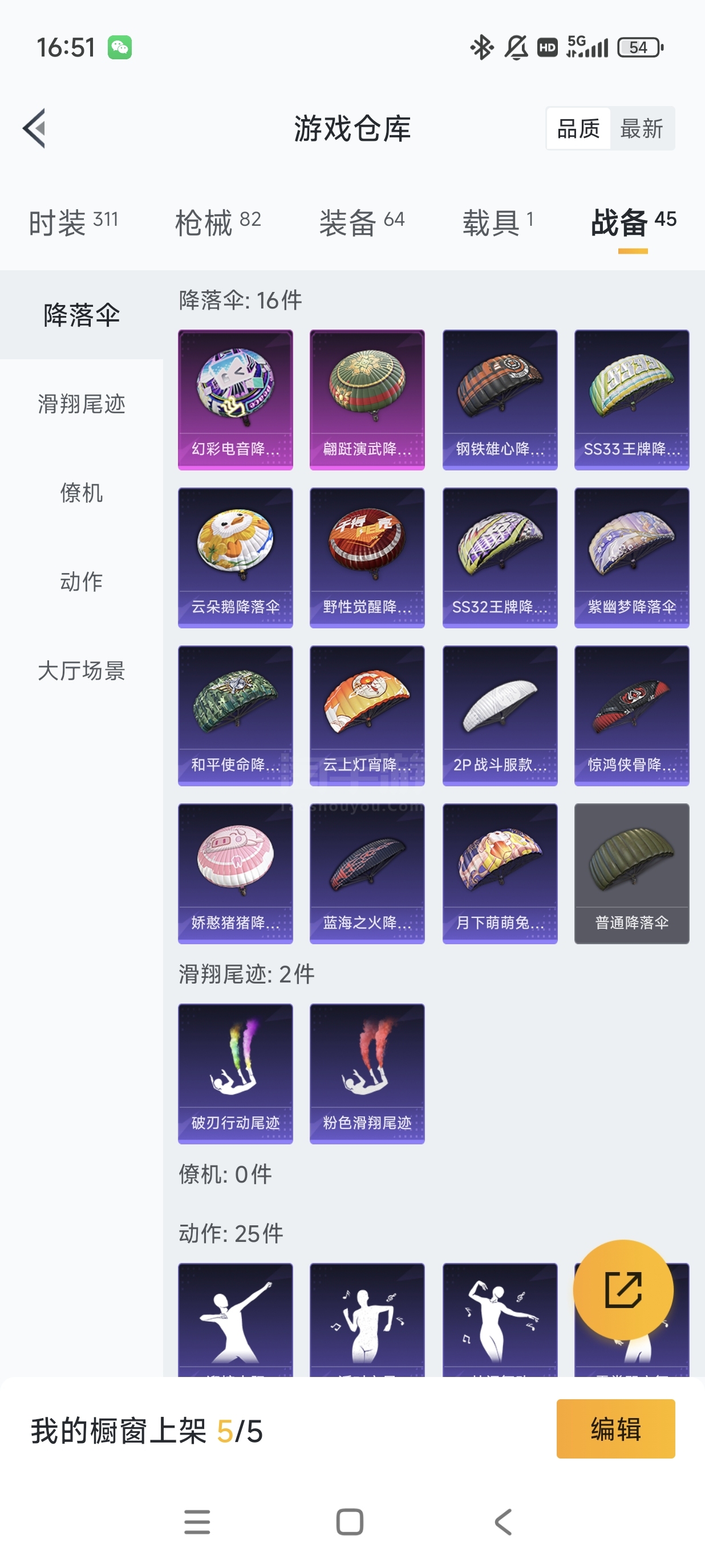Open the 幻彩电音 parachute item
This screenshot has height=1568, width=705.
click(x=236, y=399)
